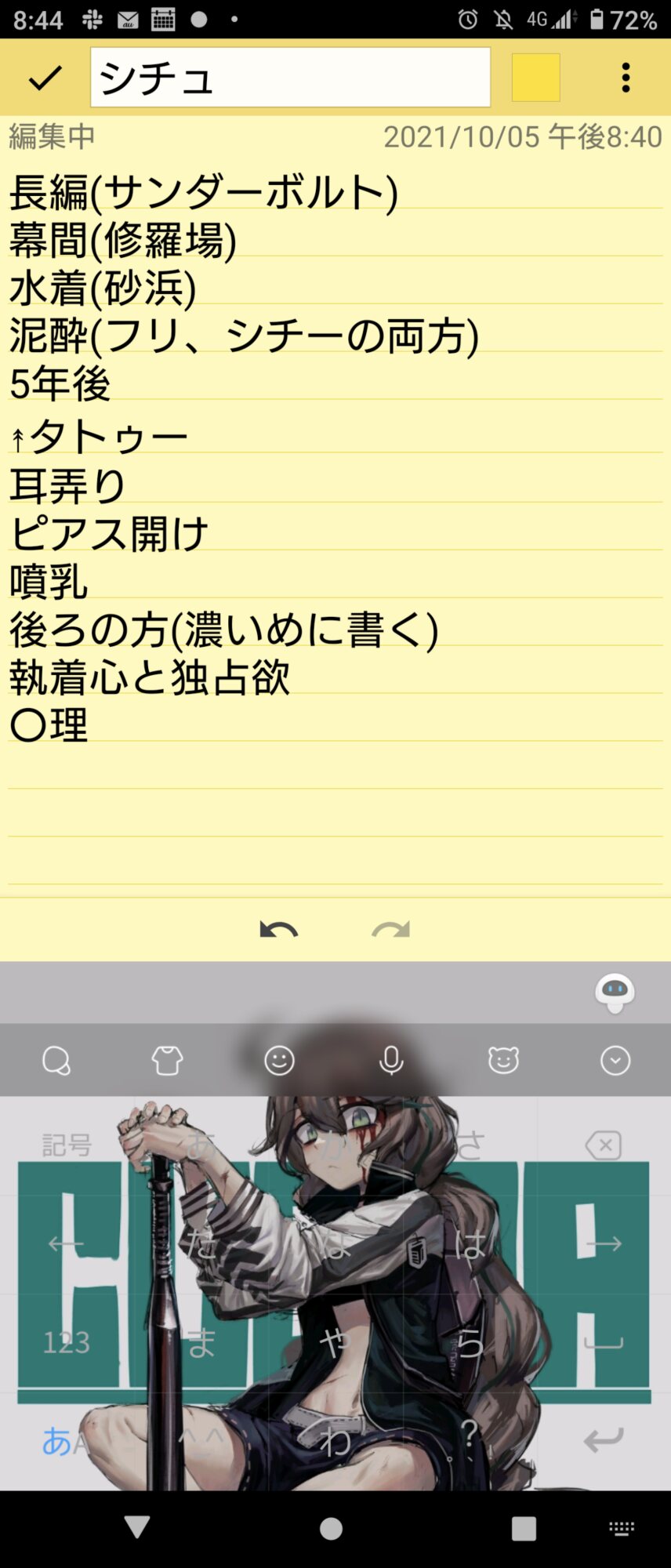Start voice input with the microphone
Viewport: 671px width, 1568px height.
pos(391,1061)
